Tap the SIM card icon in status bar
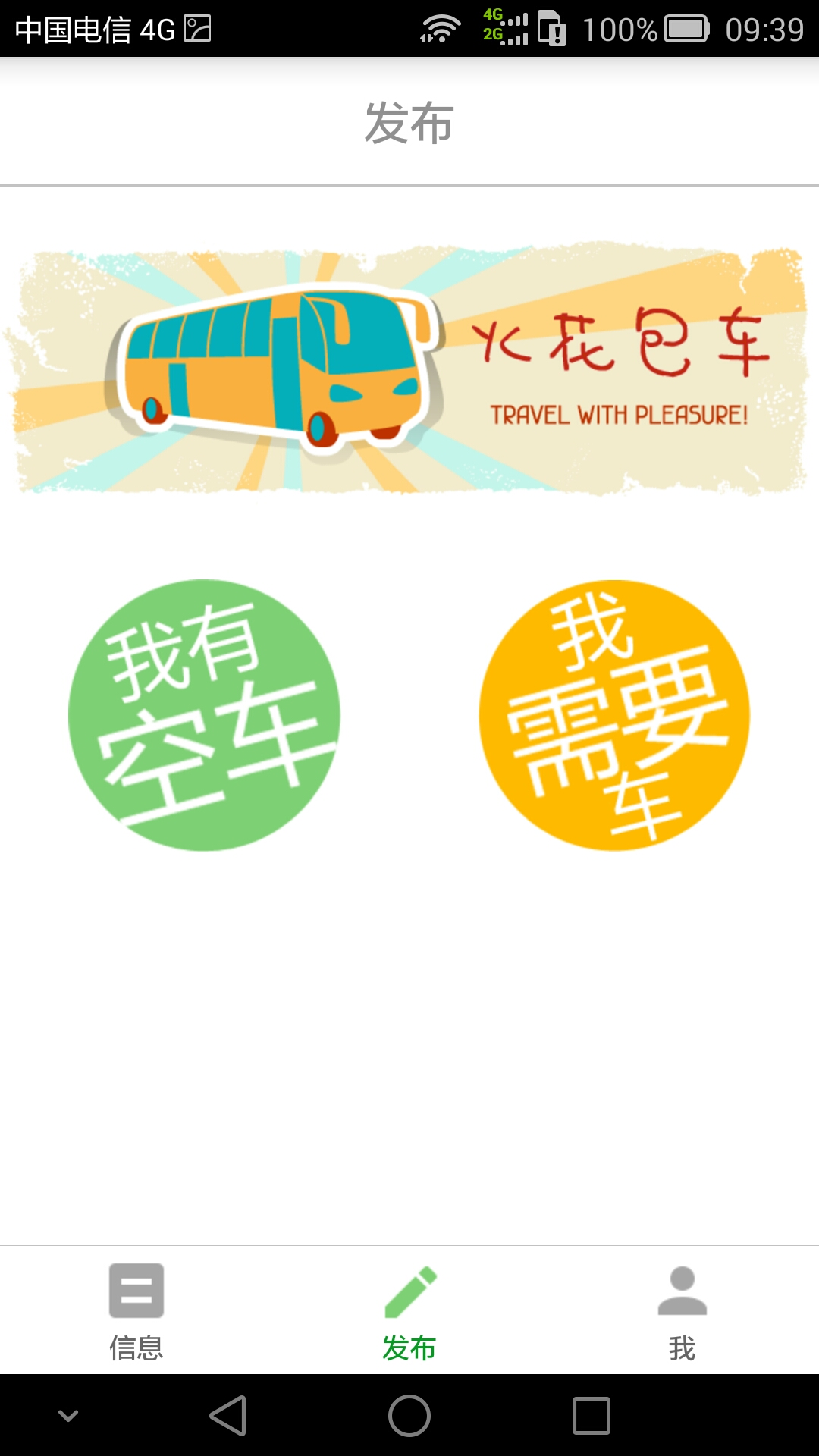819x1456 pixels. coord(552,27)
